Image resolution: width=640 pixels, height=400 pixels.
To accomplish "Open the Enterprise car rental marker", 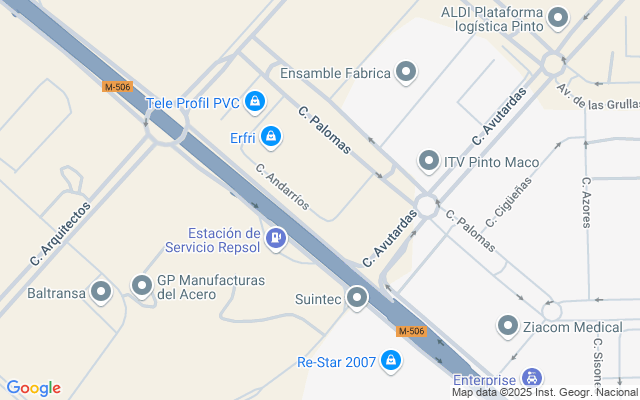I will coord(533,379).
